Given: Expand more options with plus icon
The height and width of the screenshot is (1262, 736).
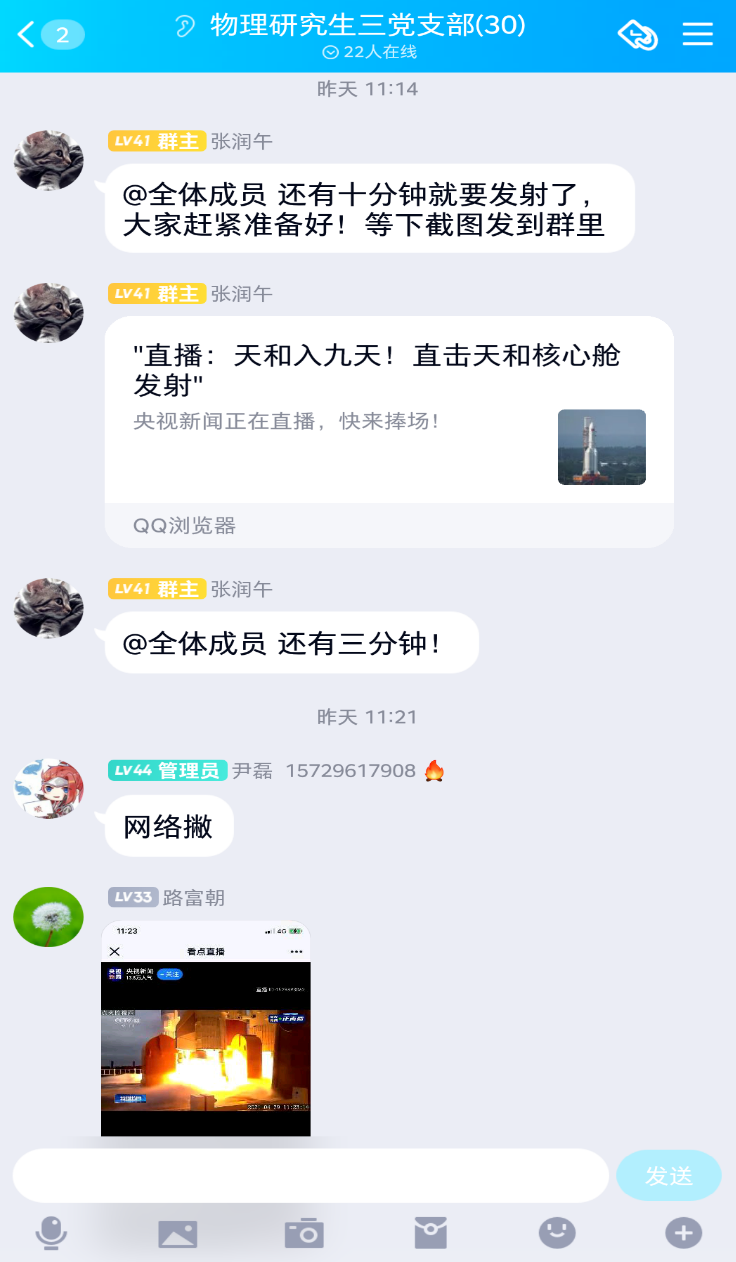Looking at the screenshot, I should click(x=684, y=1233).
